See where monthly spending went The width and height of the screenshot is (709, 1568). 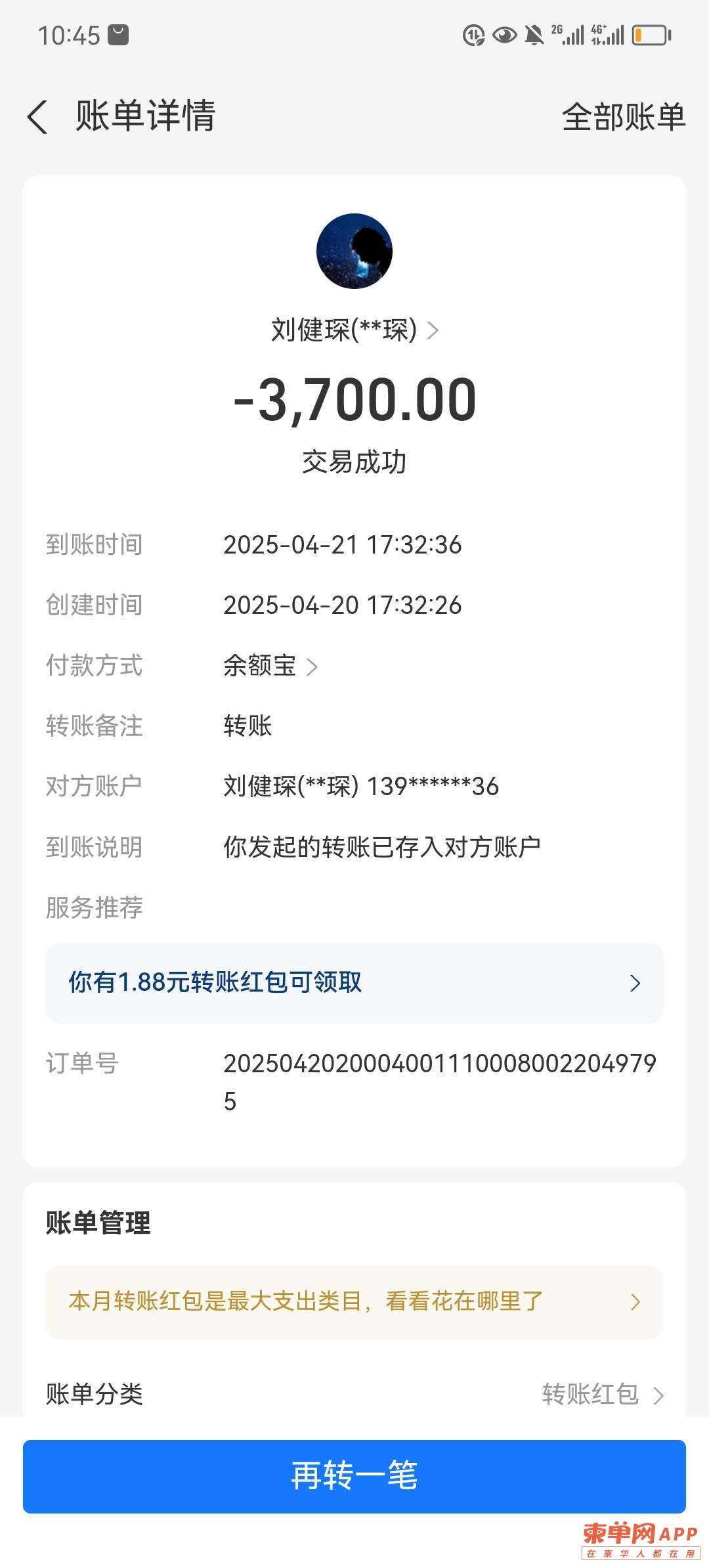[x=354, y=1301]
